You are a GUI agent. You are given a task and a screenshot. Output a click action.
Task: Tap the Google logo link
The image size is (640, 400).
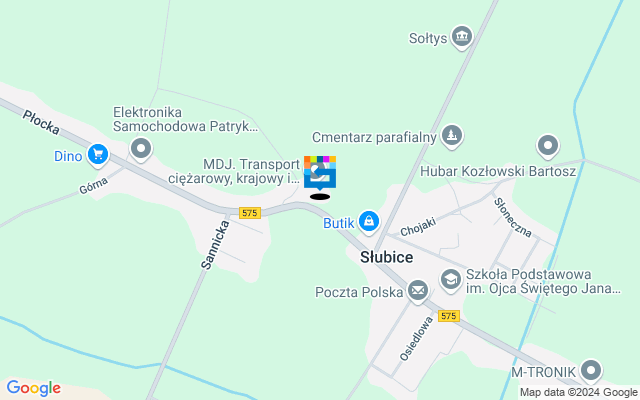33,388
